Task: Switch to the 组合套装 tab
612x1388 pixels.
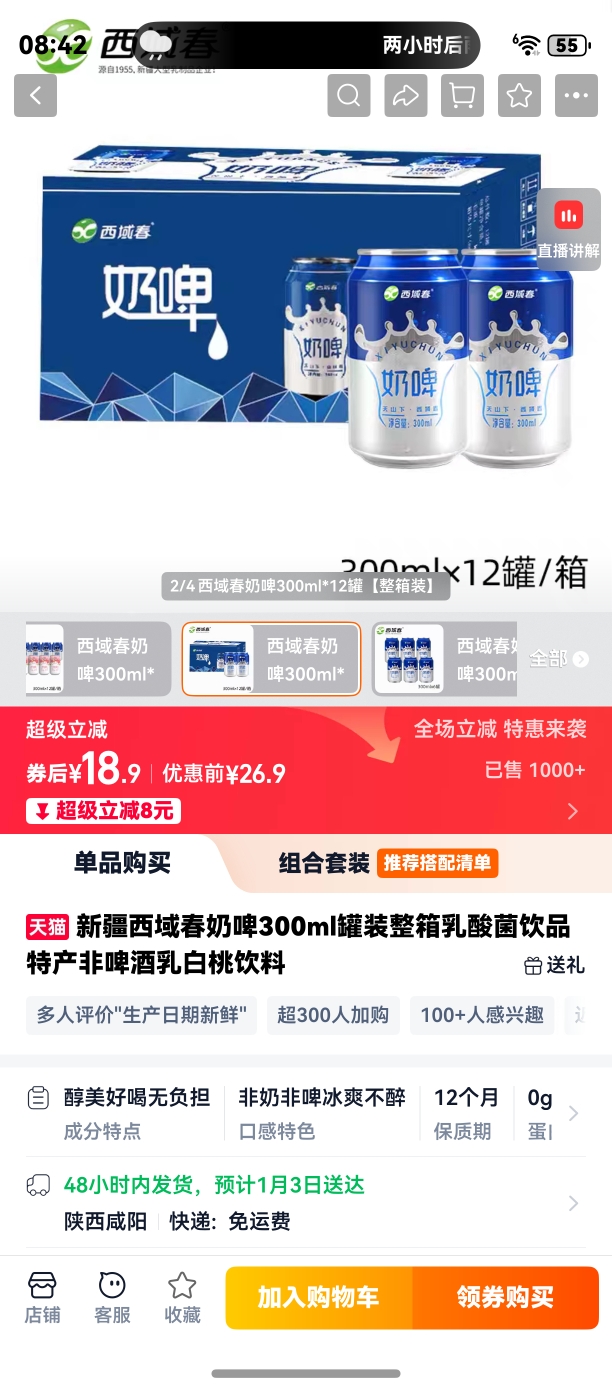Action: [x=324, y=863]
